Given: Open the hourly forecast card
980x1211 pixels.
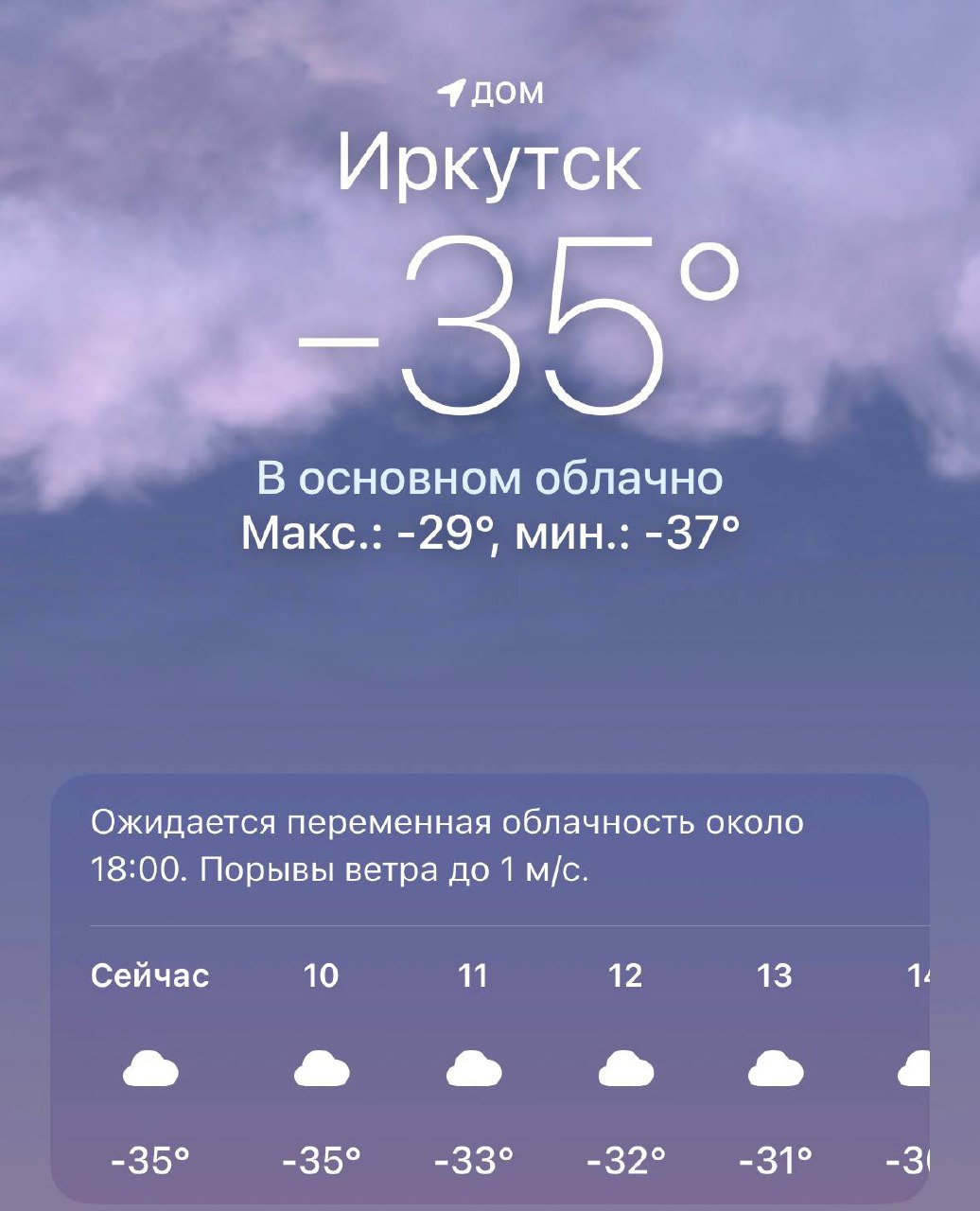Looking at the screenshot, I should (x=490, y=987).
